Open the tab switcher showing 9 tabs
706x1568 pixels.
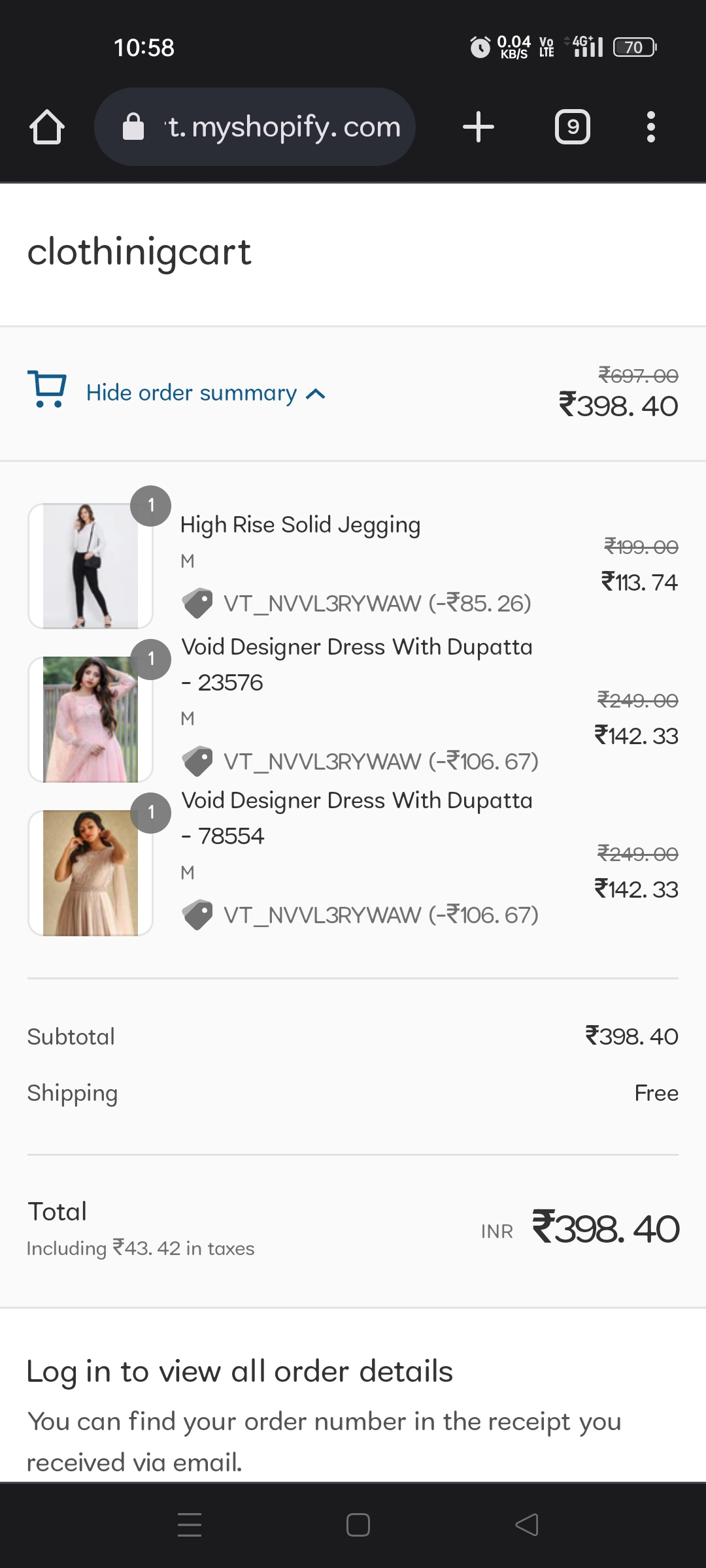click(x=573, y=127)
